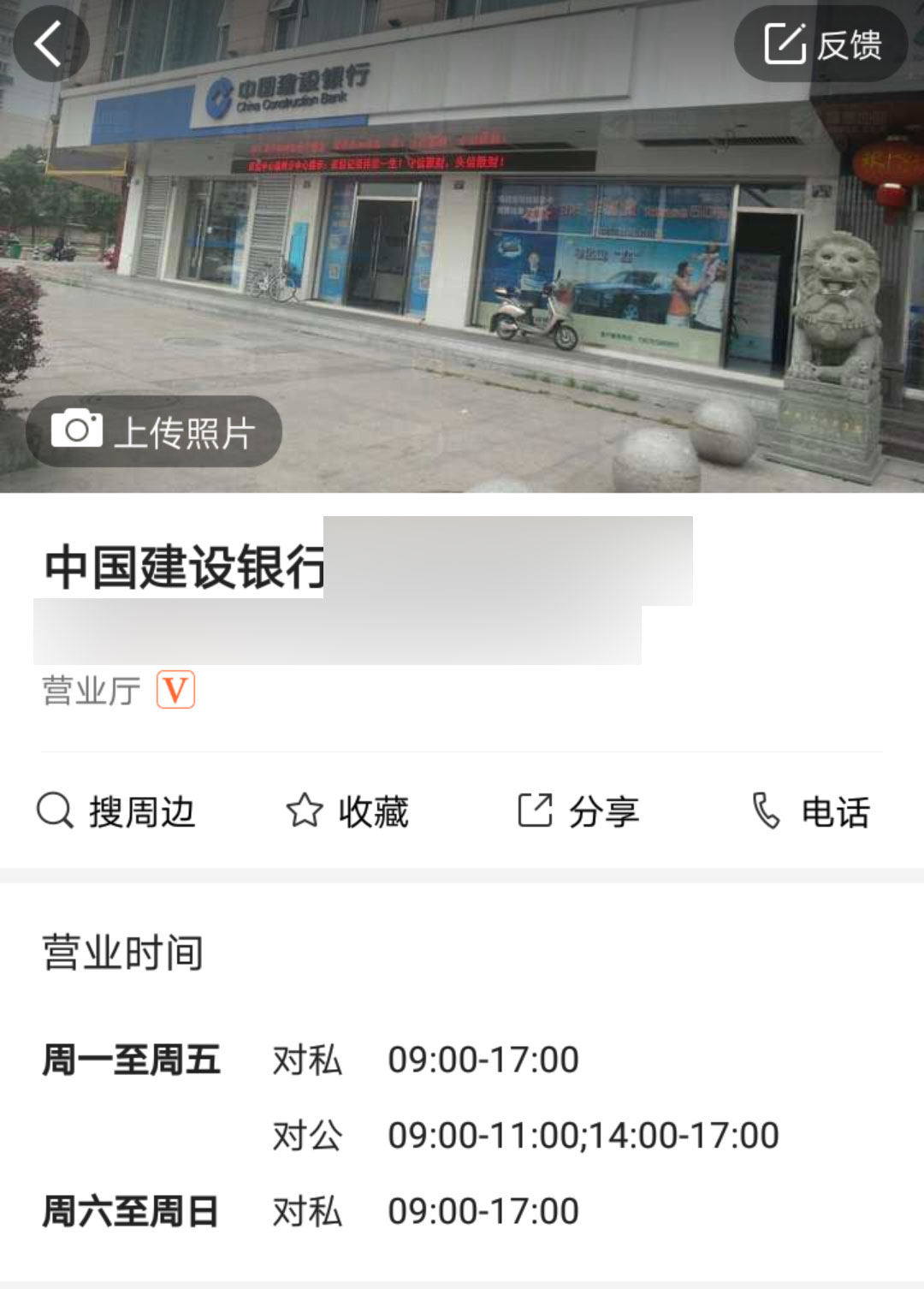The width and height of the screenshot is (924, 1289).
Task: Call the branch using 电话
Action: (x=810, y=811)
